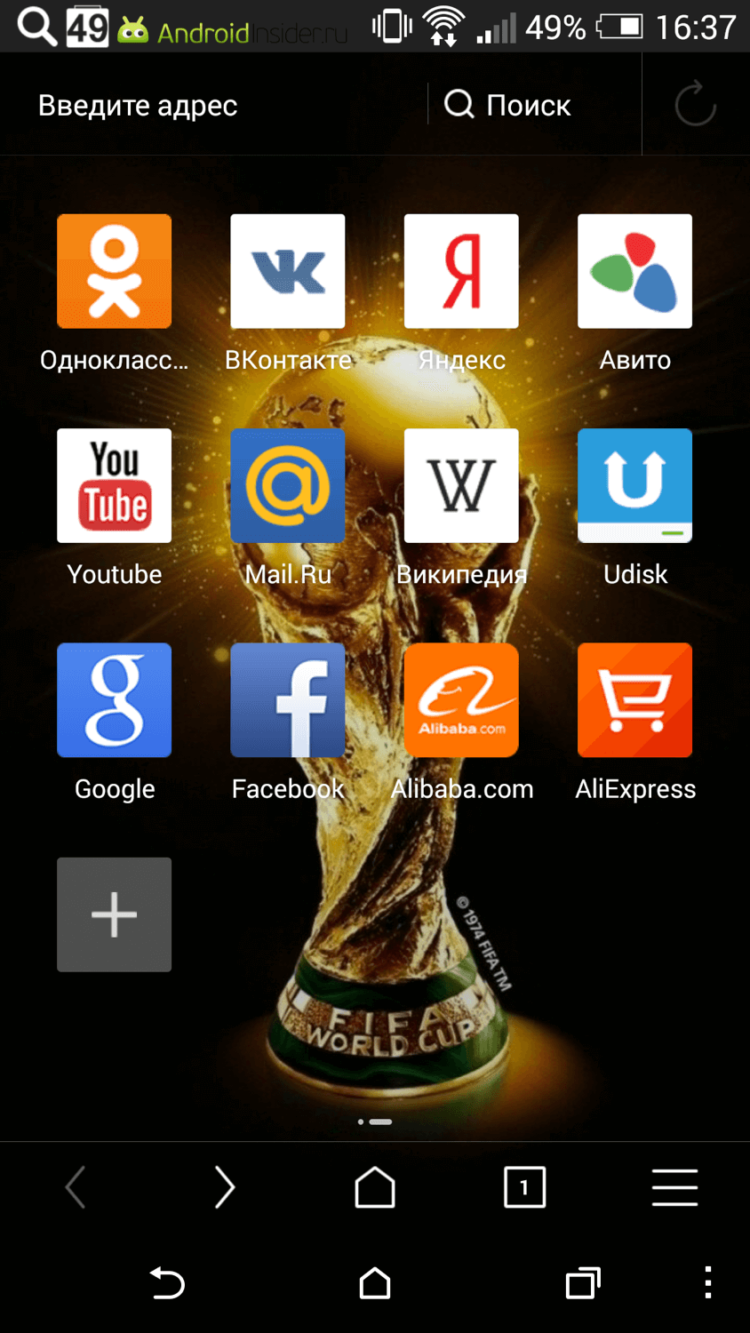Screen dimensions: 750x1333
Task: Open the browser menu at bottom right
Action: (674, 1187)
